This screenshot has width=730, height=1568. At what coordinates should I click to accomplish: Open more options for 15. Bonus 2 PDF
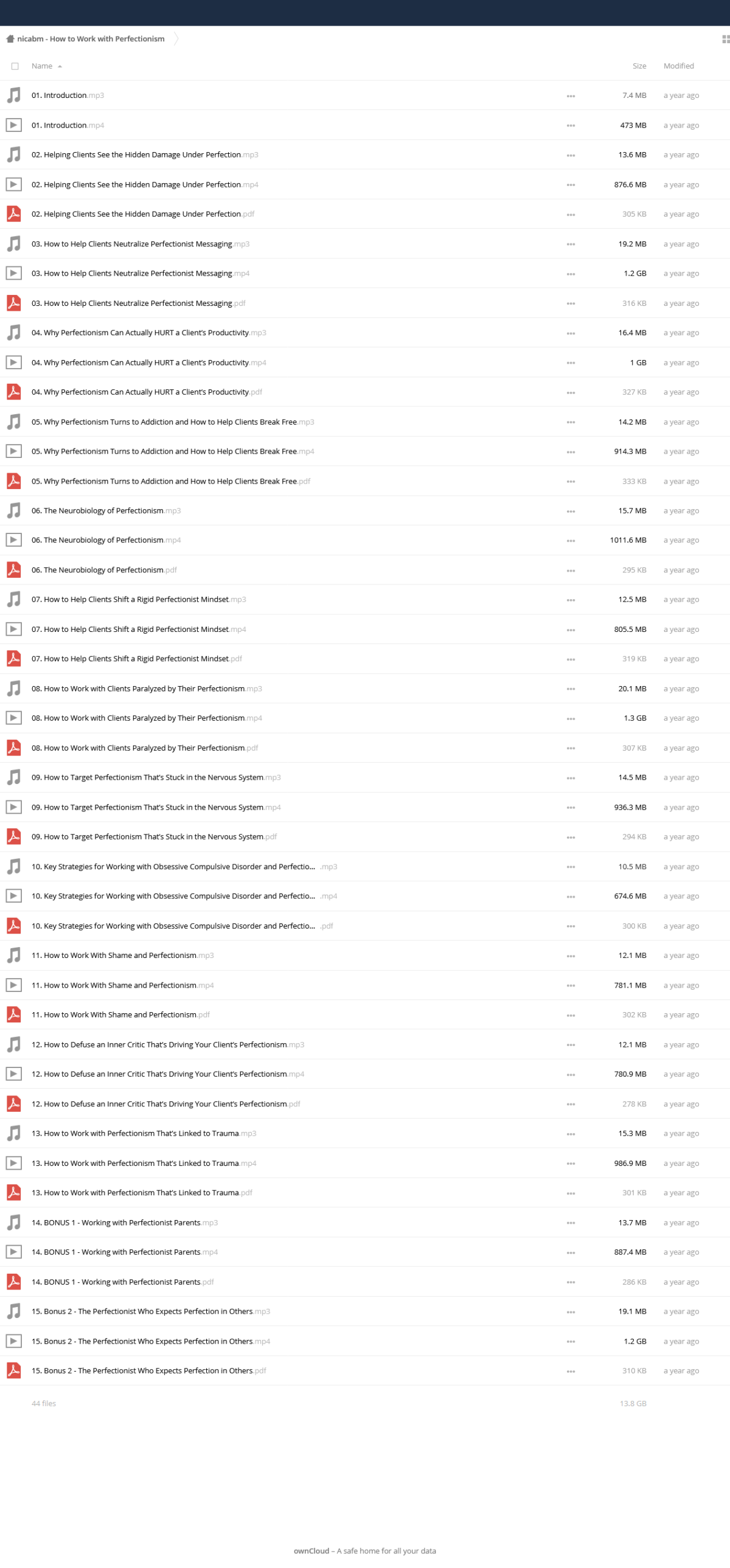pos(571,1371)
